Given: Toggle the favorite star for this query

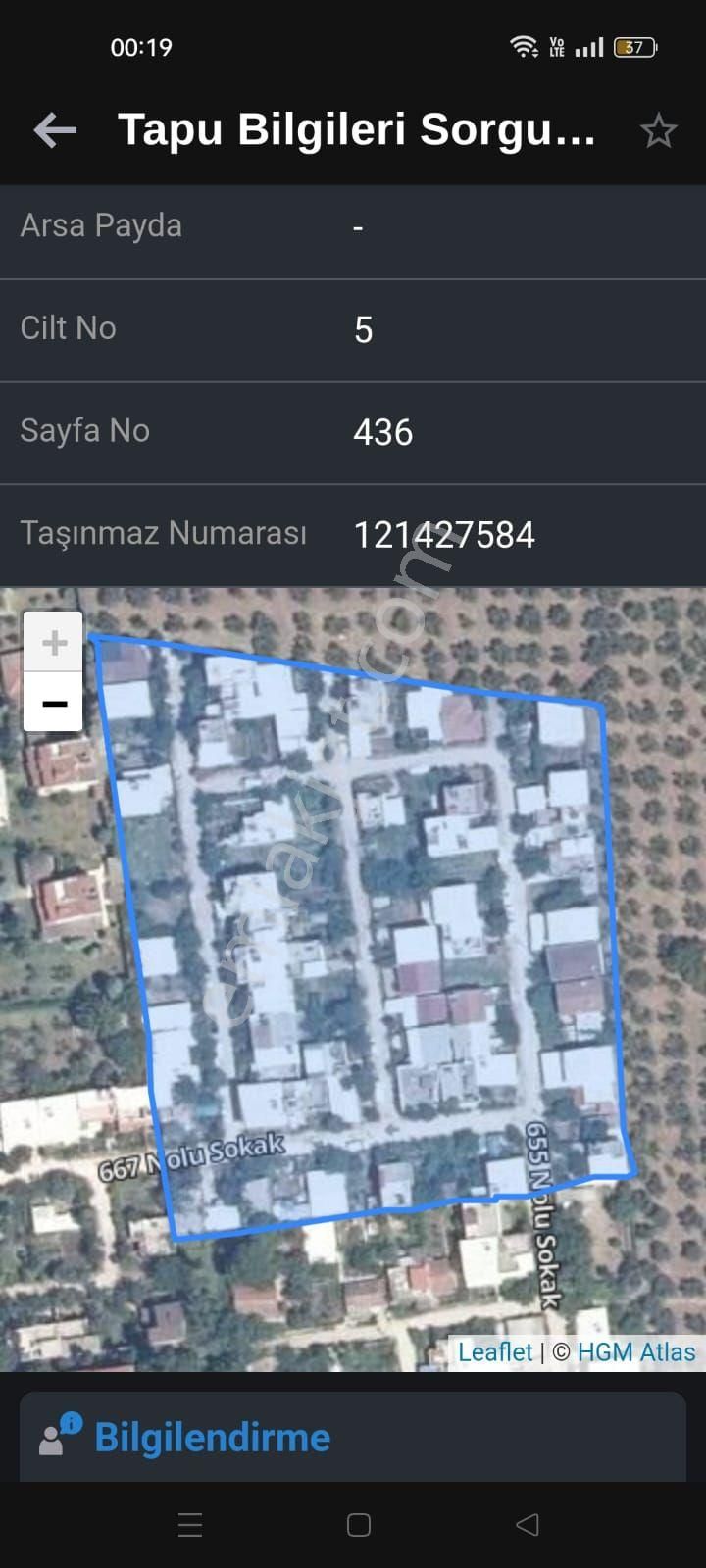Looking at the screenshot, I should 659,128.
